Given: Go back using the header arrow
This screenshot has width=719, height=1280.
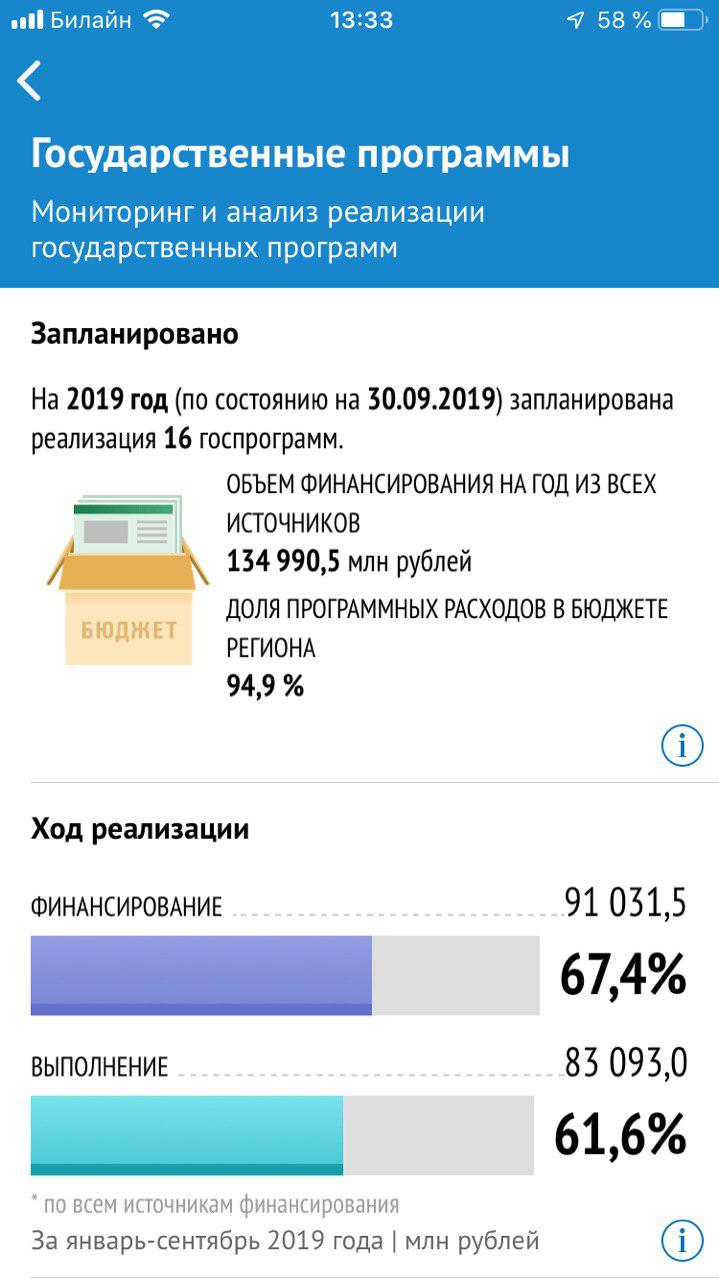Looking at the screenshot, I should [30, 81].
